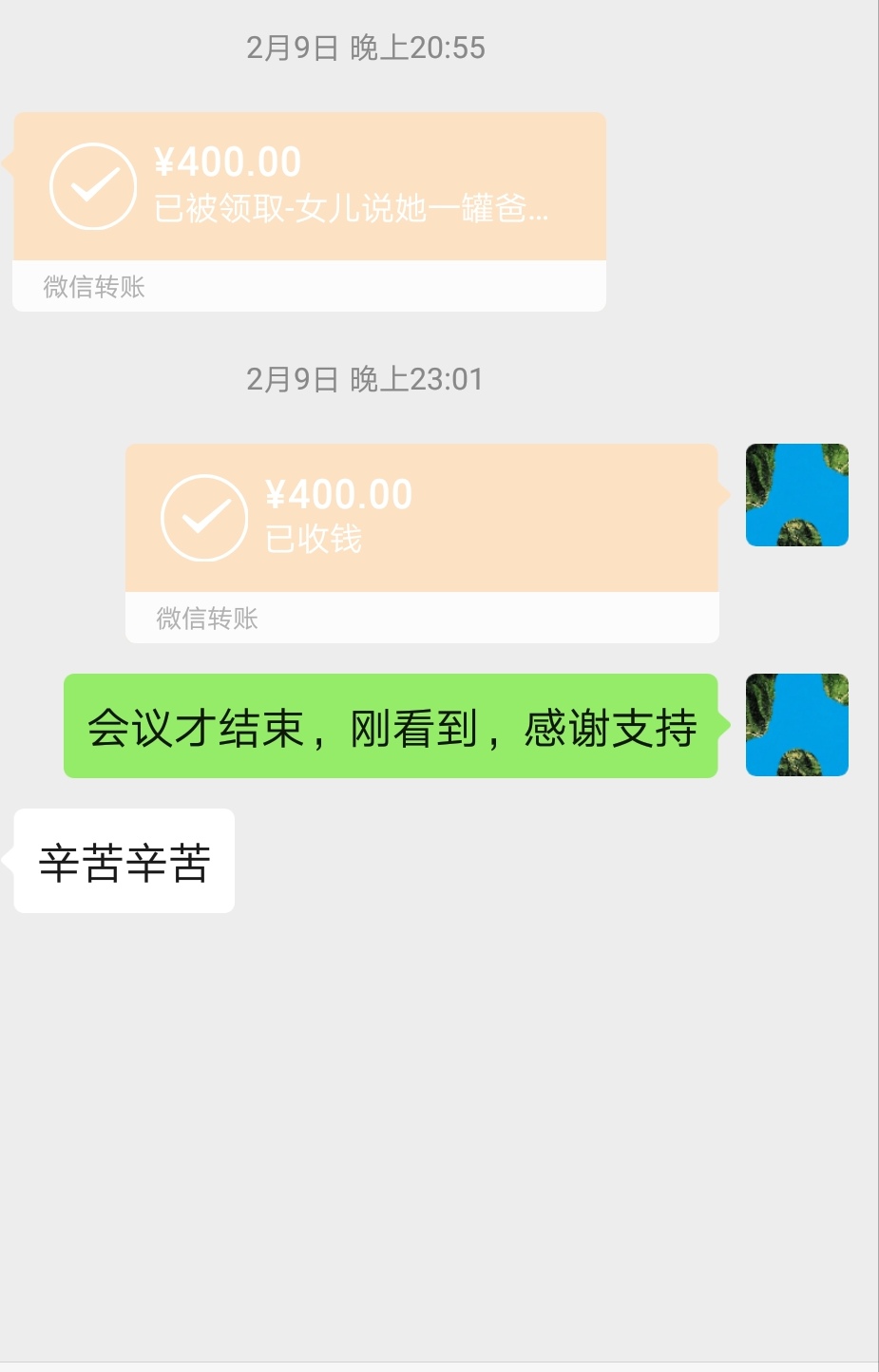Tap the timestamp 2月9日 晚上23:01

(367, 379)
